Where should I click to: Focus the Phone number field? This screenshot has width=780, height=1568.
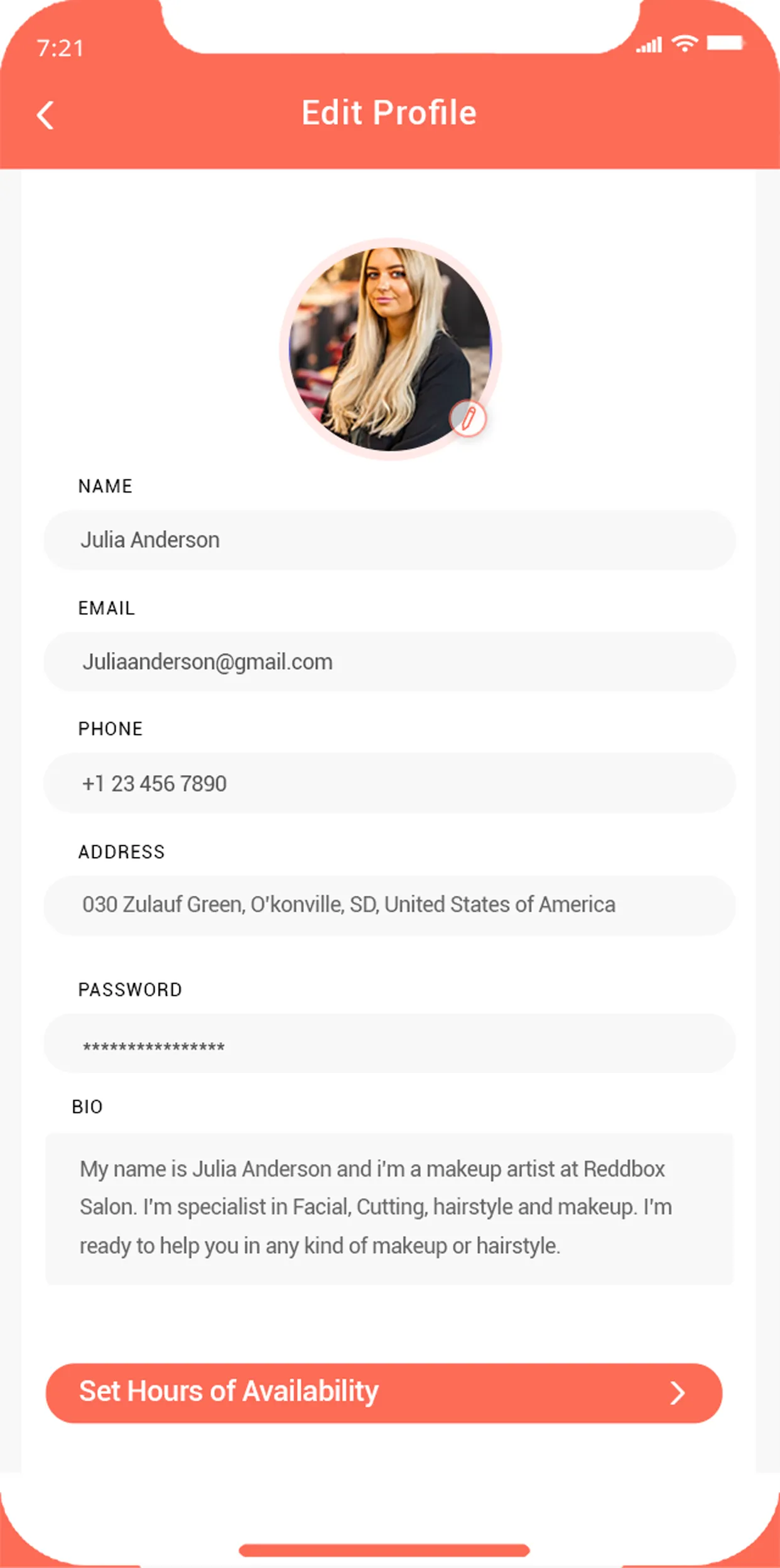[389, 783]
